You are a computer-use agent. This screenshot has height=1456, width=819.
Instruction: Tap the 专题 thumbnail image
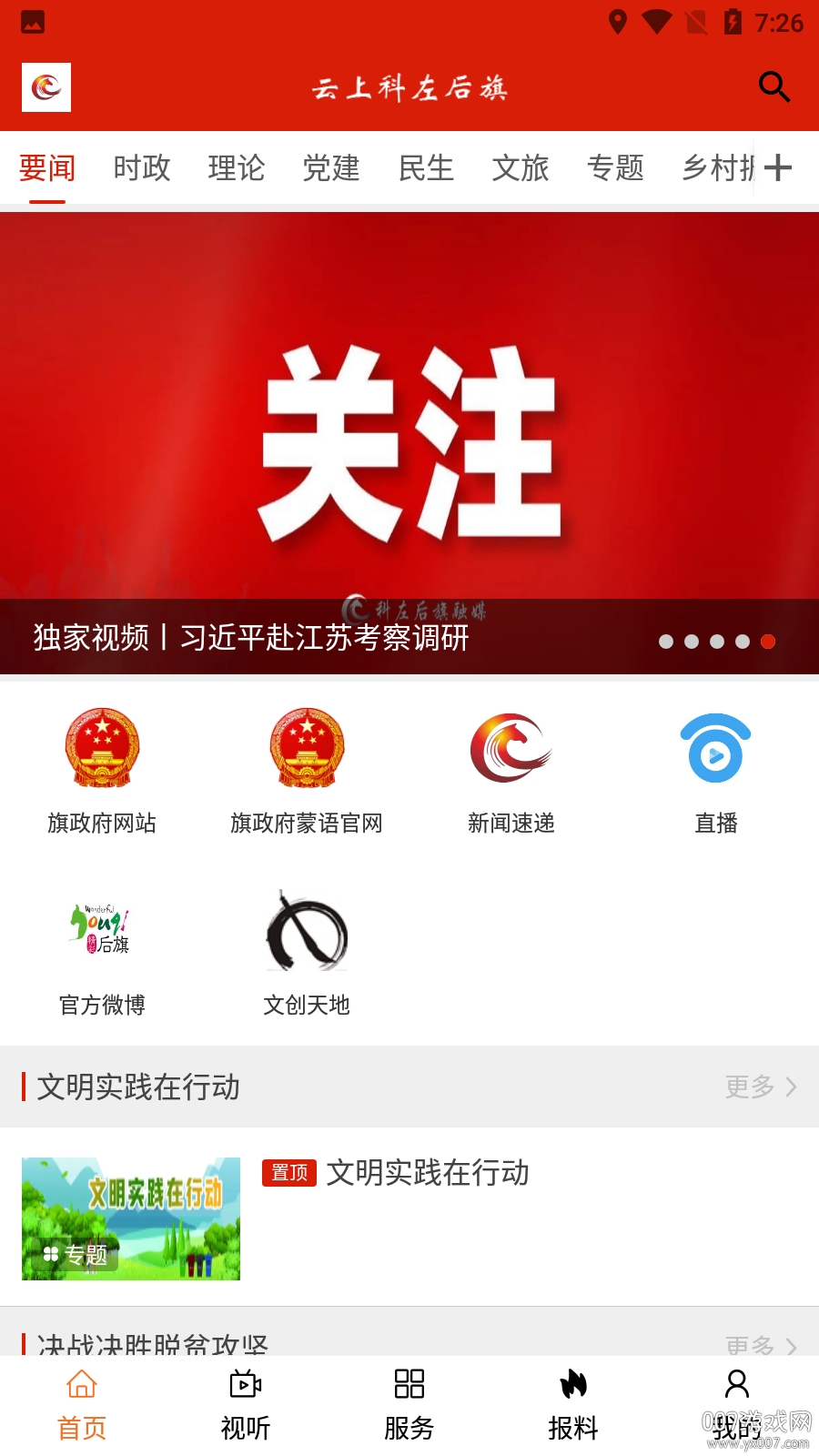[x=130, y=1218]
